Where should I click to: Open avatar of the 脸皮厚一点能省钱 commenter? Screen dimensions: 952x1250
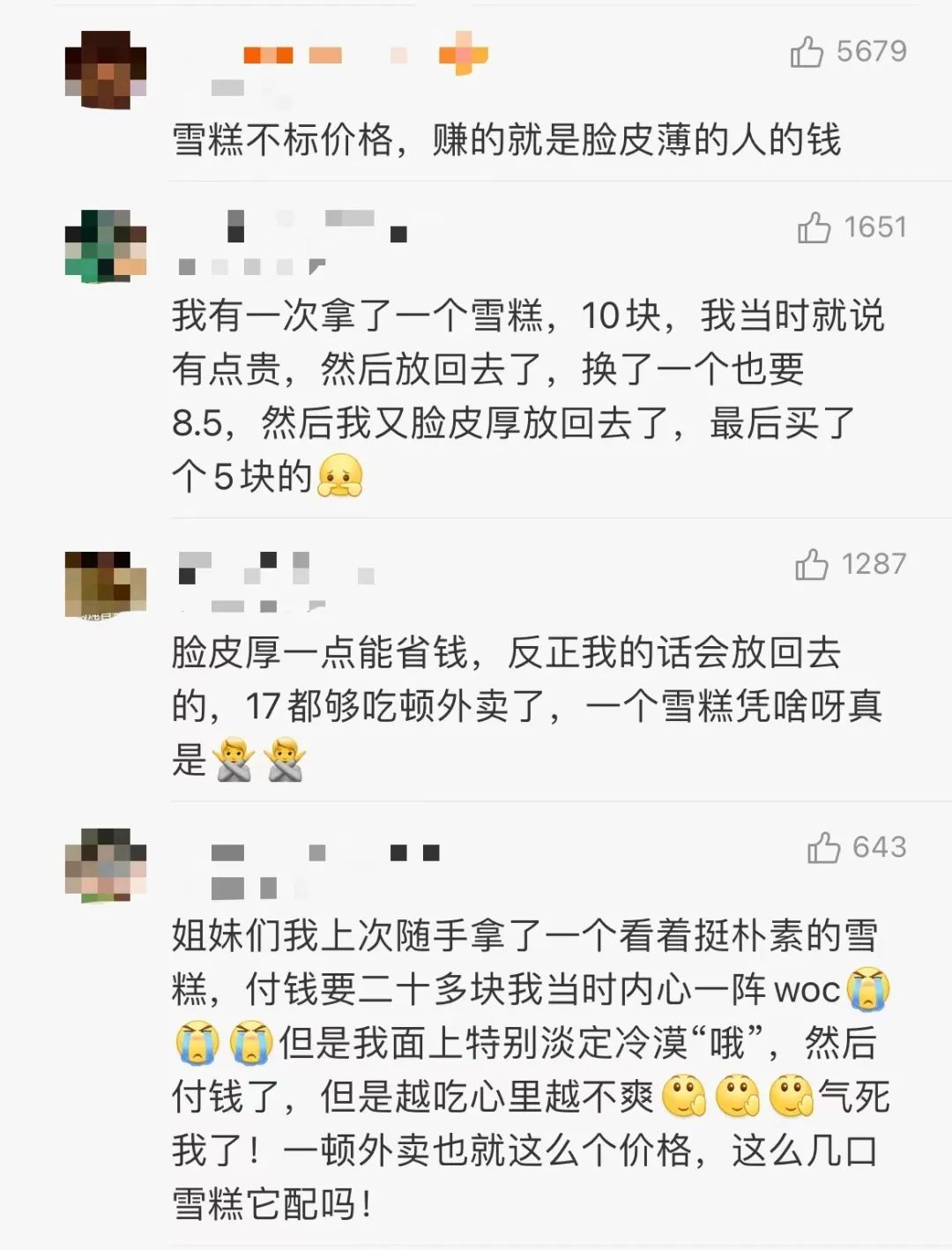coord(106,584)
